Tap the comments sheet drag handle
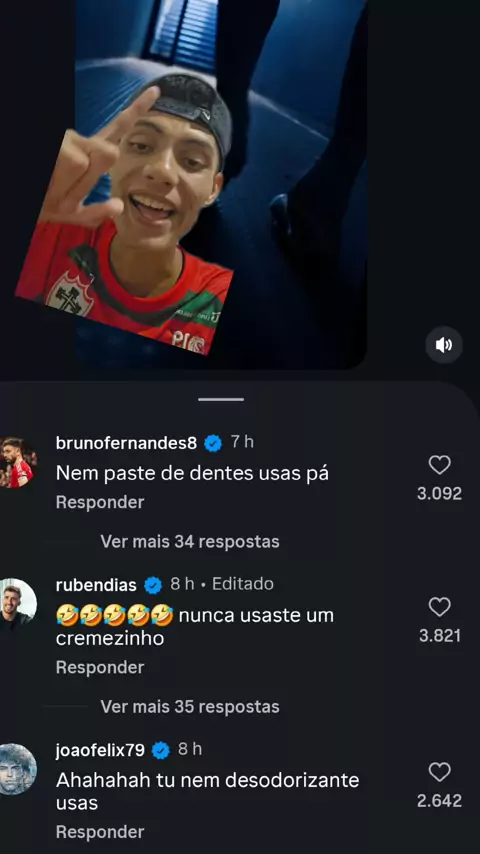The height and width of the screenshot is (854, 480). pyautogui.click(x=221, y=399)
